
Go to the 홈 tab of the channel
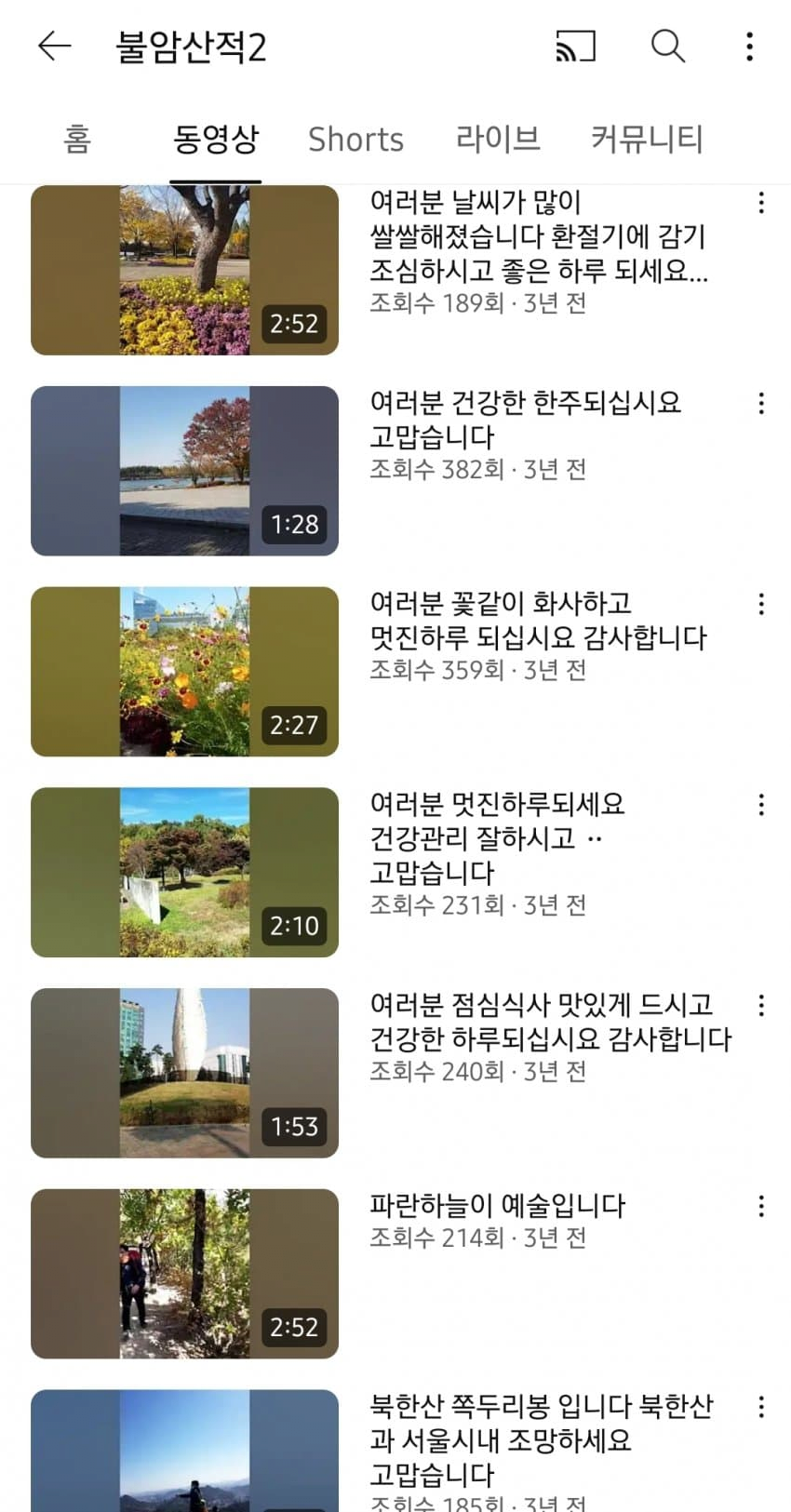[x=78, y=138]
